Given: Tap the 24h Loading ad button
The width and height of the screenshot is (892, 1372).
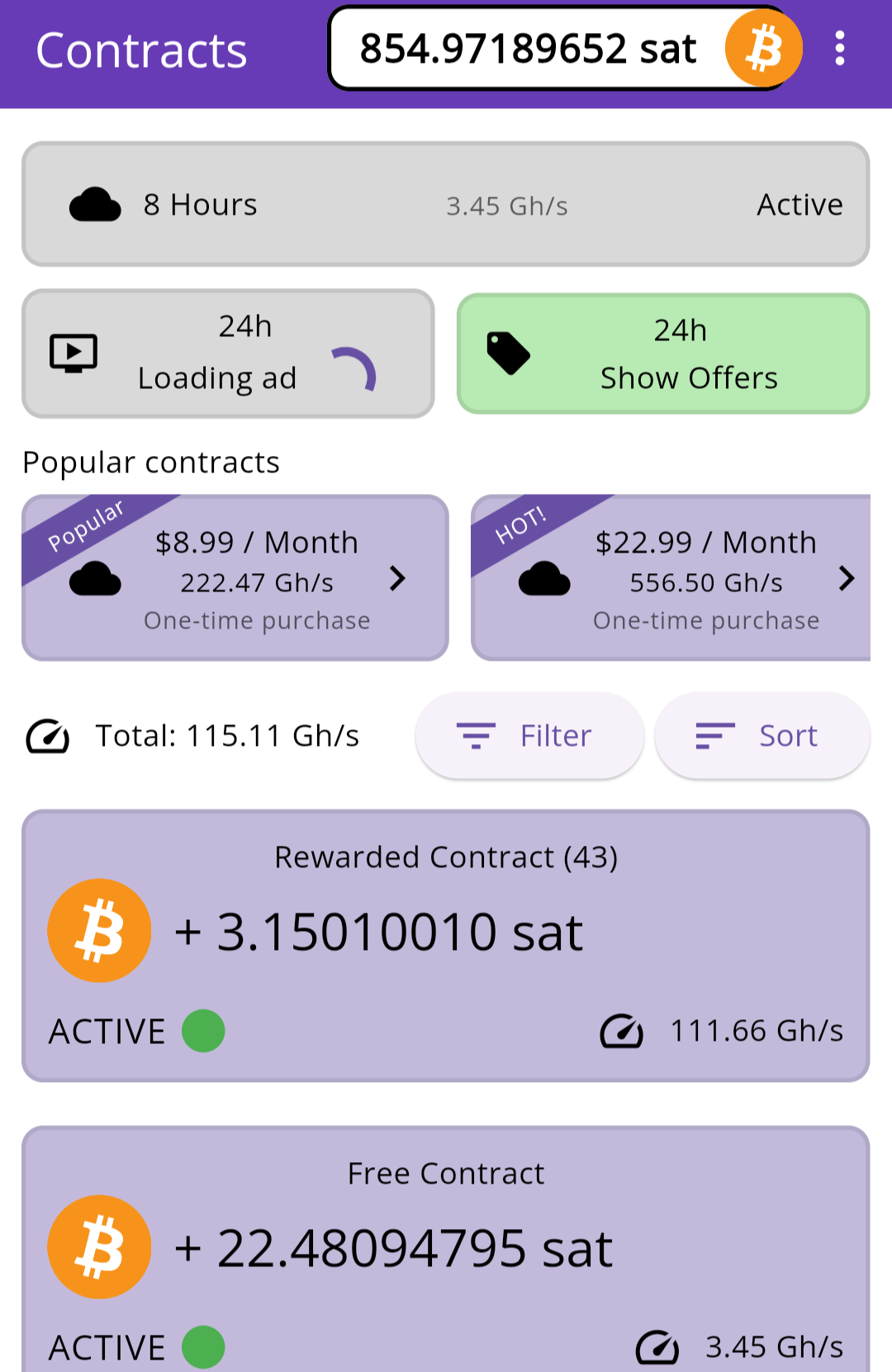Looking at the screenshot, I should pos(228,354).
